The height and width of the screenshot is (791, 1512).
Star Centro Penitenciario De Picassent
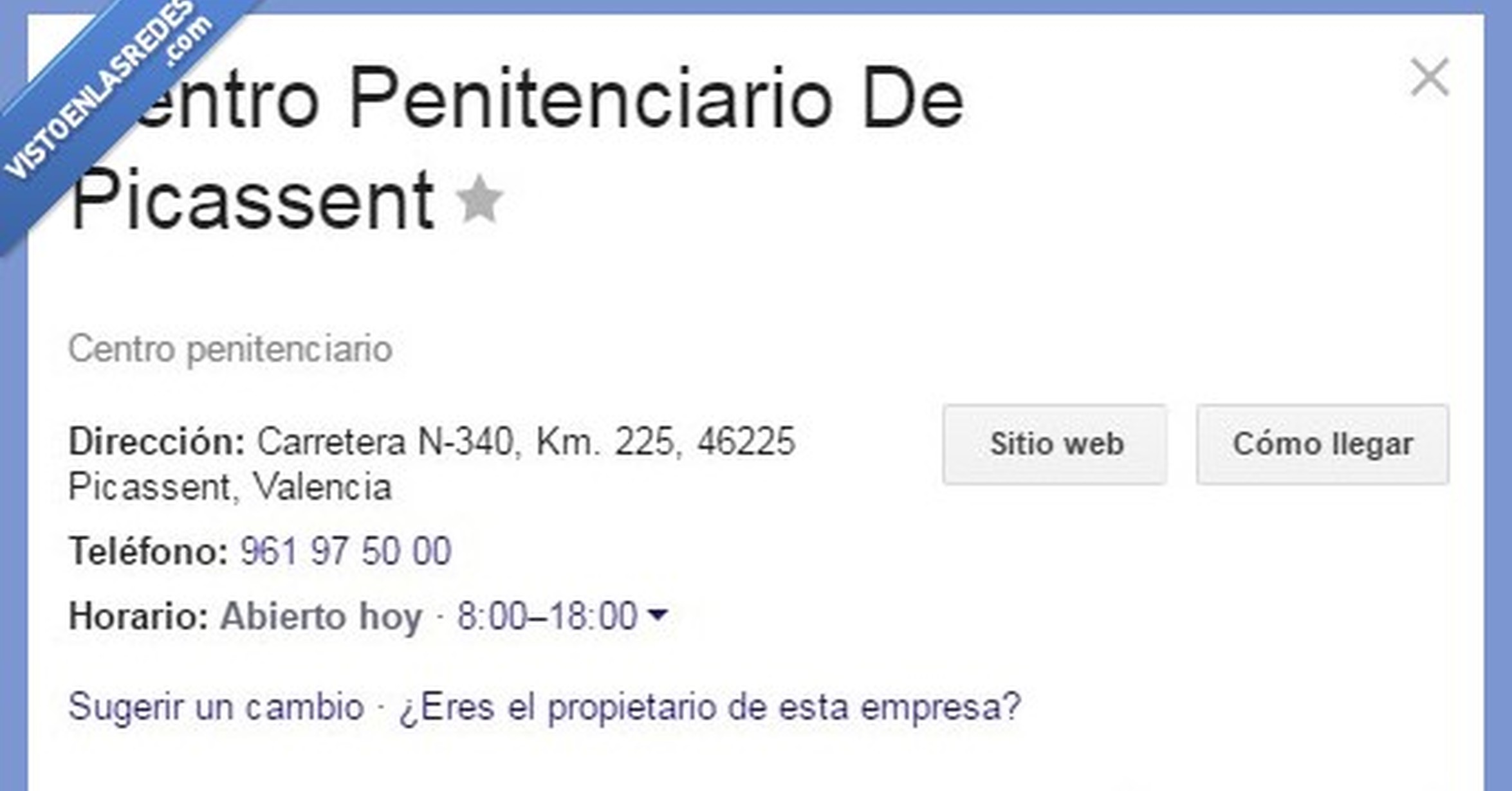479,199
